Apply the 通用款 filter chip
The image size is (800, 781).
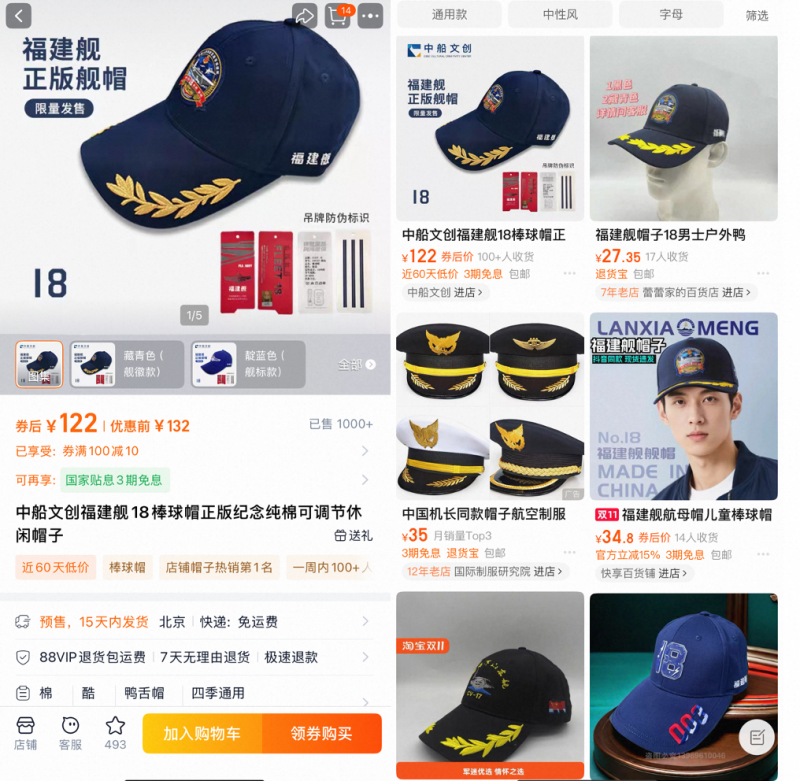pos(449,14)
